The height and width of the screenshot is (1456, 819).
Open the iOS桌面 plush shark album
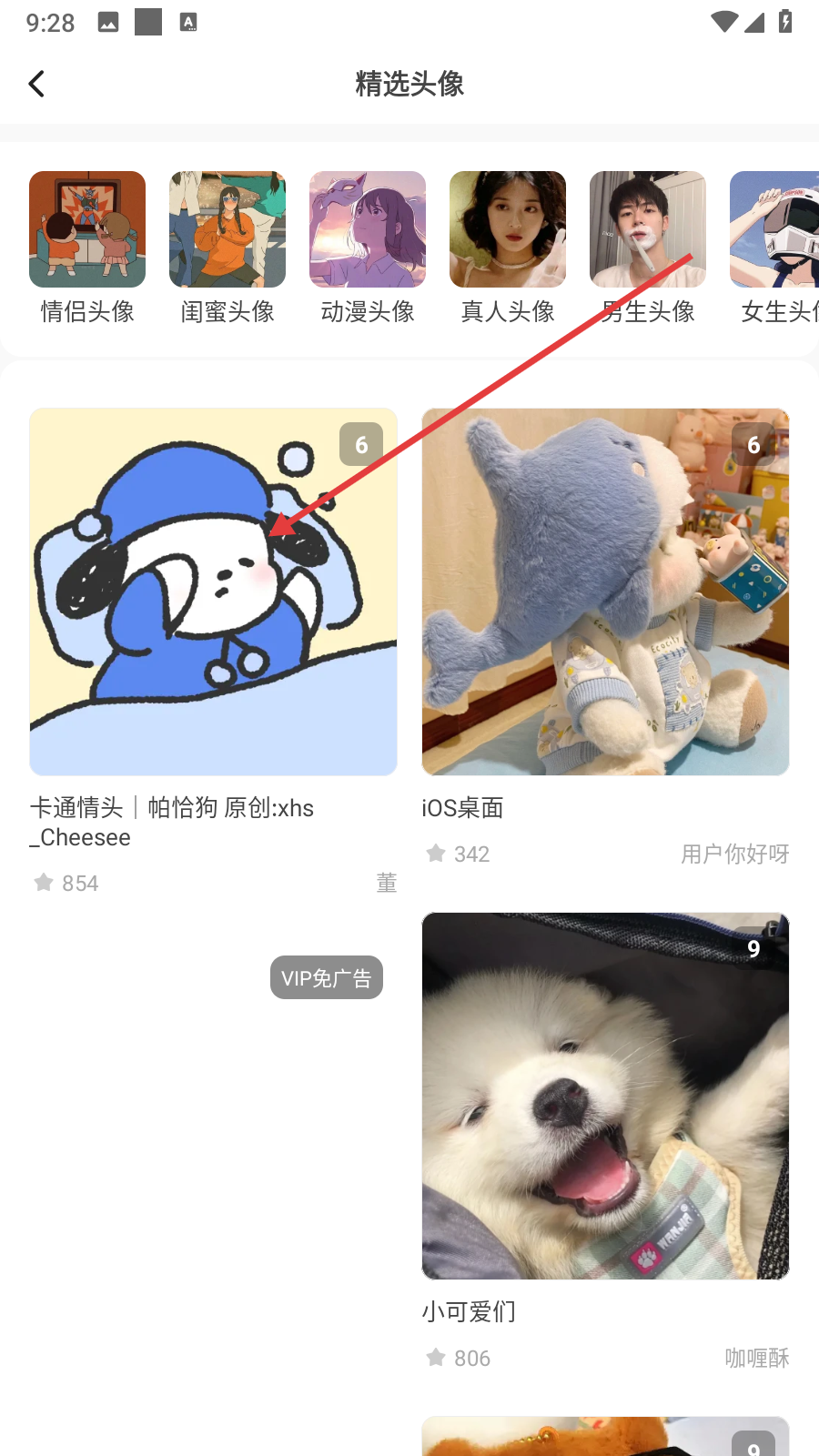click(x=605, y=591)
